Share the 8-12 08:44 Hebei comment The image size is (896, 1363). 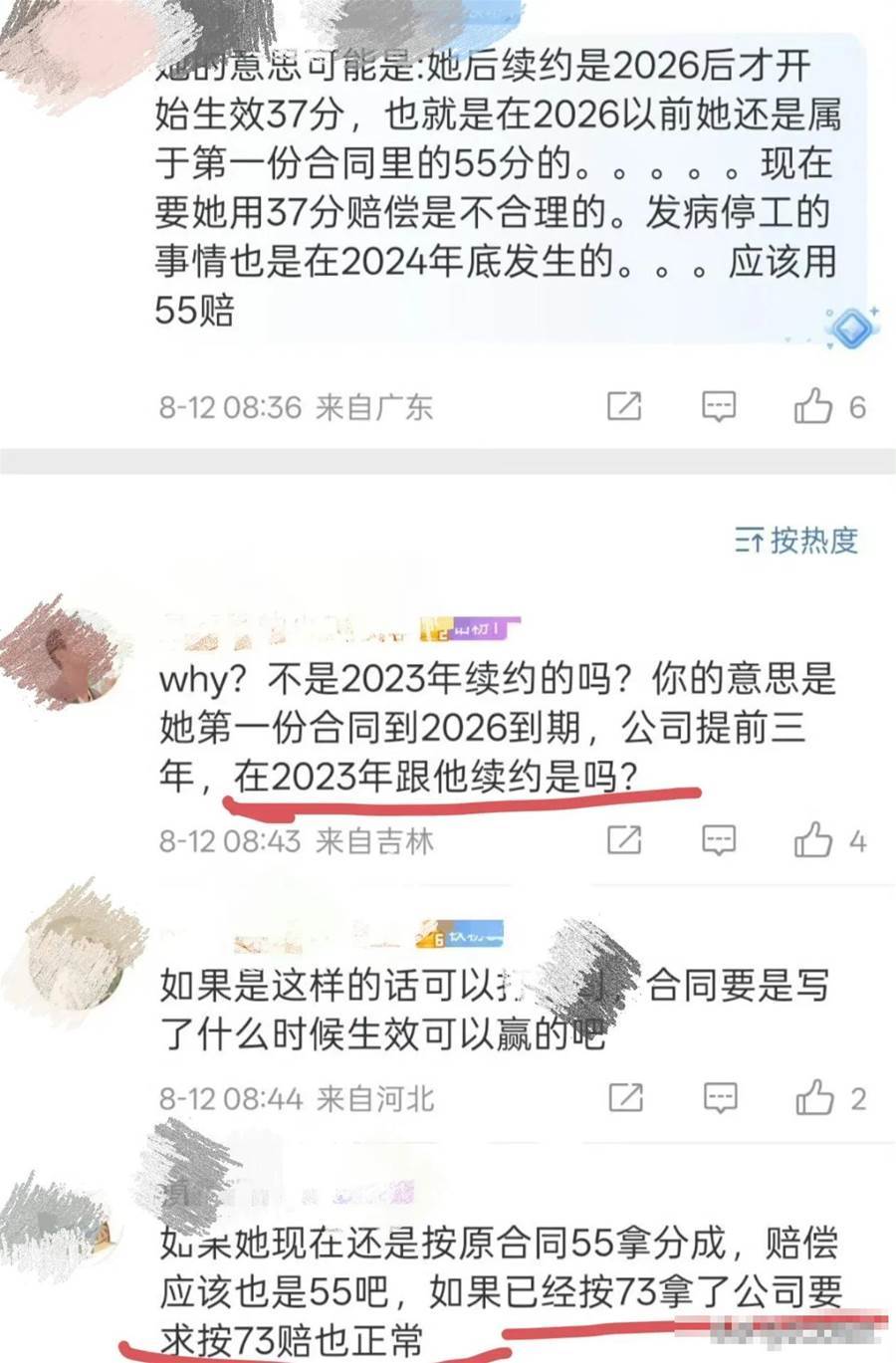tap(624, 1098)
